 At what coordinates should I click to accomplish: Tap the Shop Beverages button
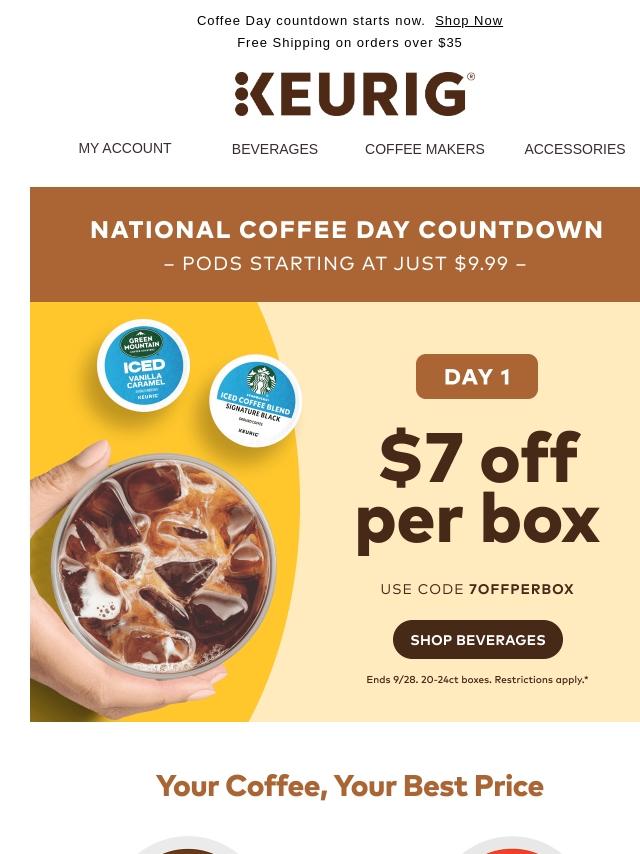click(478, 640)
